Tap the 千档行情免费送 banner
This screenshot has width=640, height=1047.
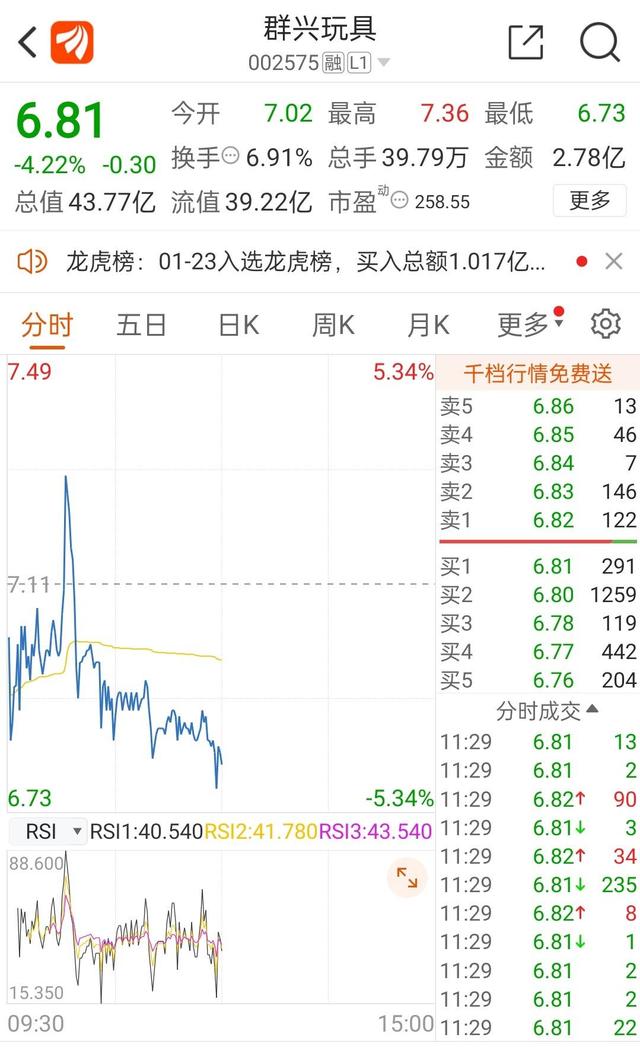[538, 373]
